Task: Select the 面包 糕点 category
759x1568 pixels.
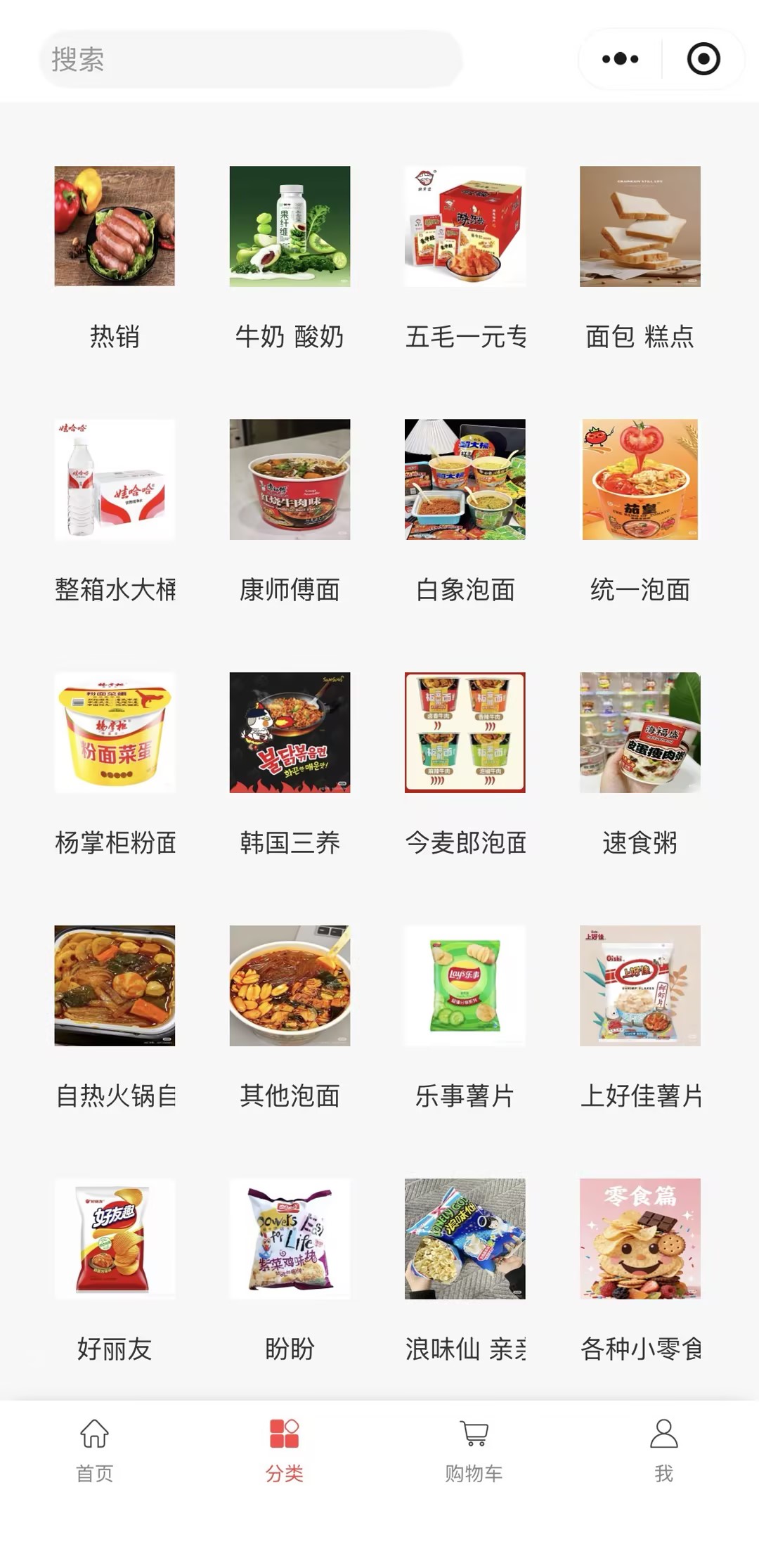Action: click(640, 258)
